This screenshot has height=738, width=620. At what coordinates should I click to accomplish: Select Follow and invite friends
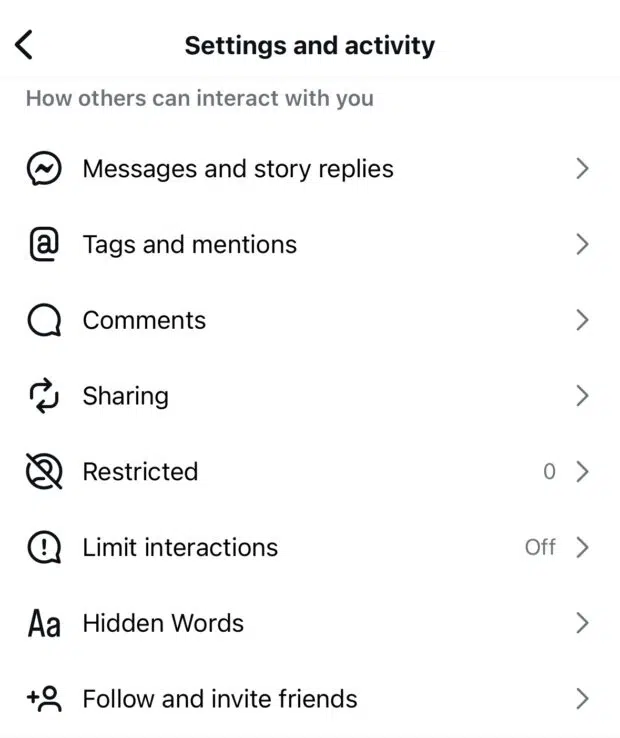(x=220, y=699)
